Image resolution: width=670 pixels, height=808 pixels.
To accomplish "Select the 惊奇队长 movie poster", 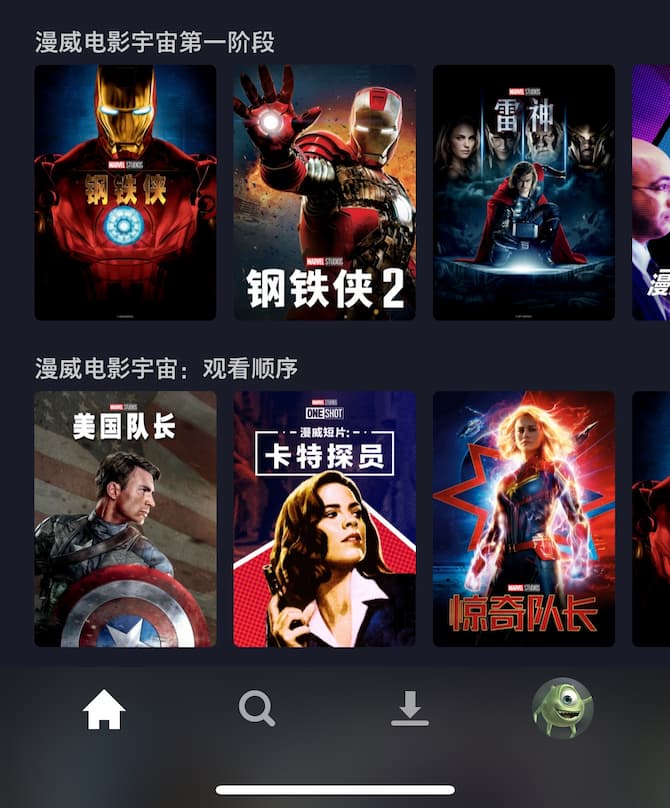I will (523, 518).
